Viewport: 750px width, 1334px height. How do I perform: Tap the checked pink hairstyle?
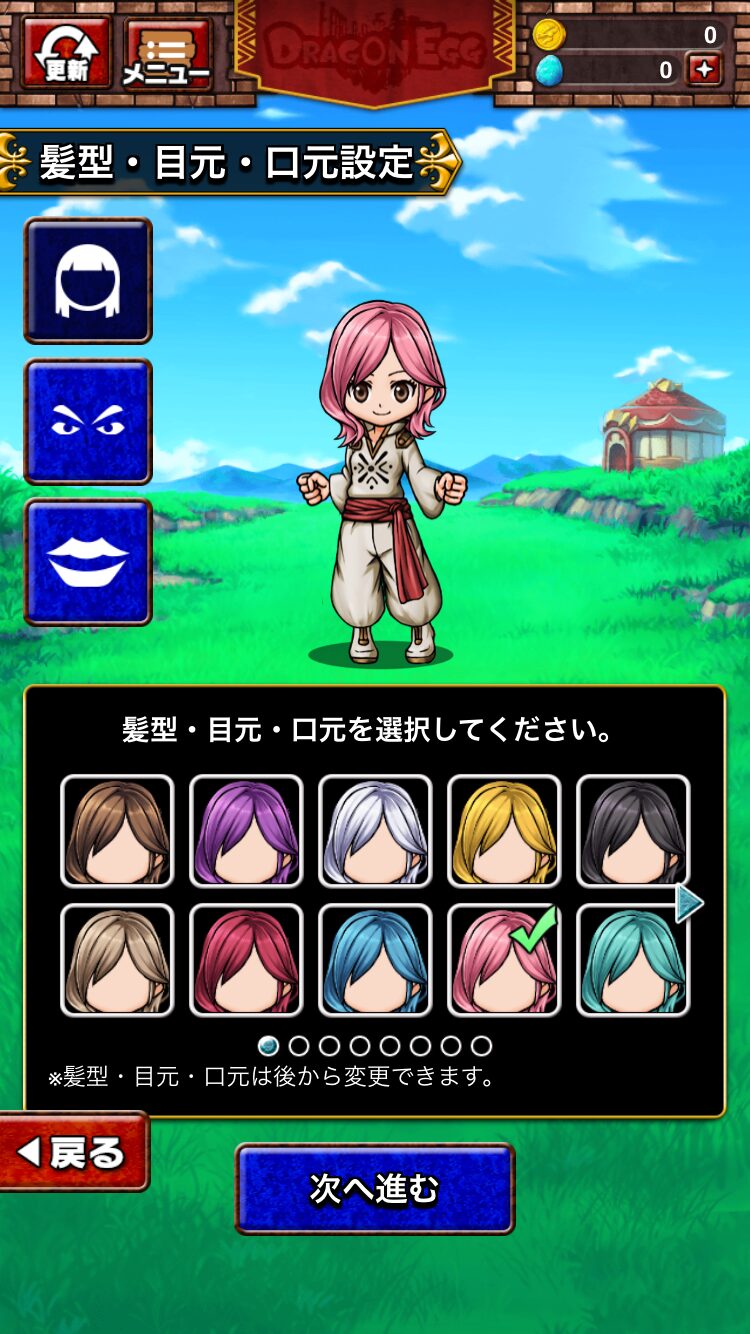click(x=504, y=960)
